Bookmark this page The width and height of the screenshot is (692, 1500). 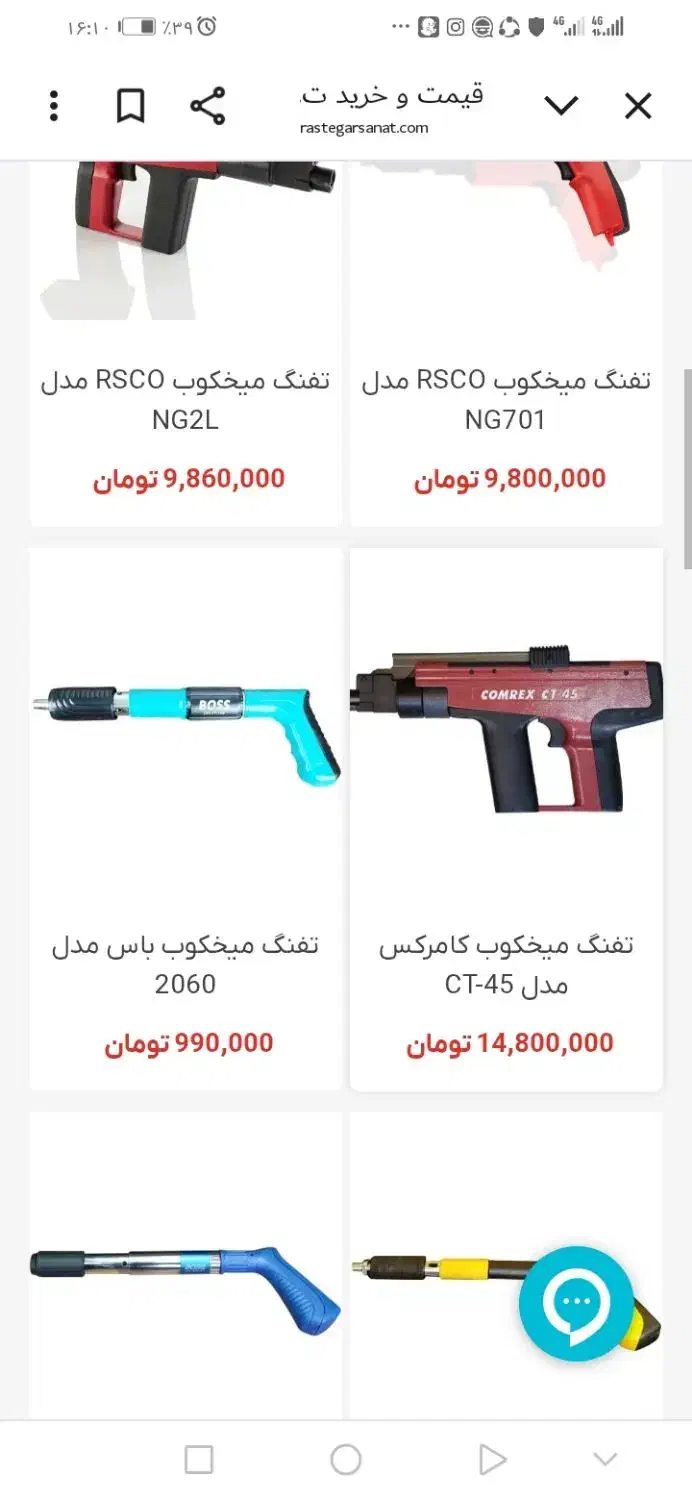(131, 106)
